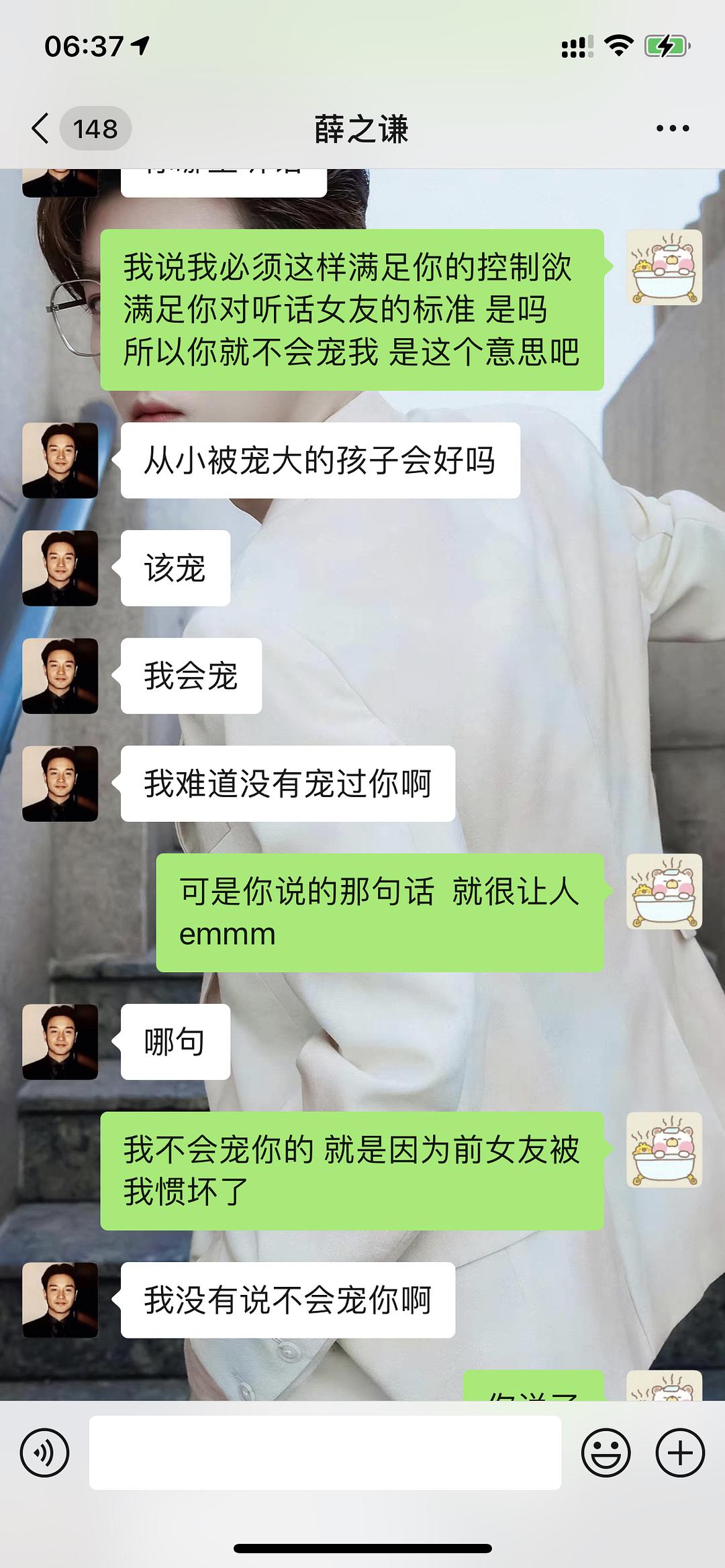Image resolution: width=725 pixels, height=1568 pixels.
Task: Open contact avatar beside '哪句' message
Action: click(60, 1041)
